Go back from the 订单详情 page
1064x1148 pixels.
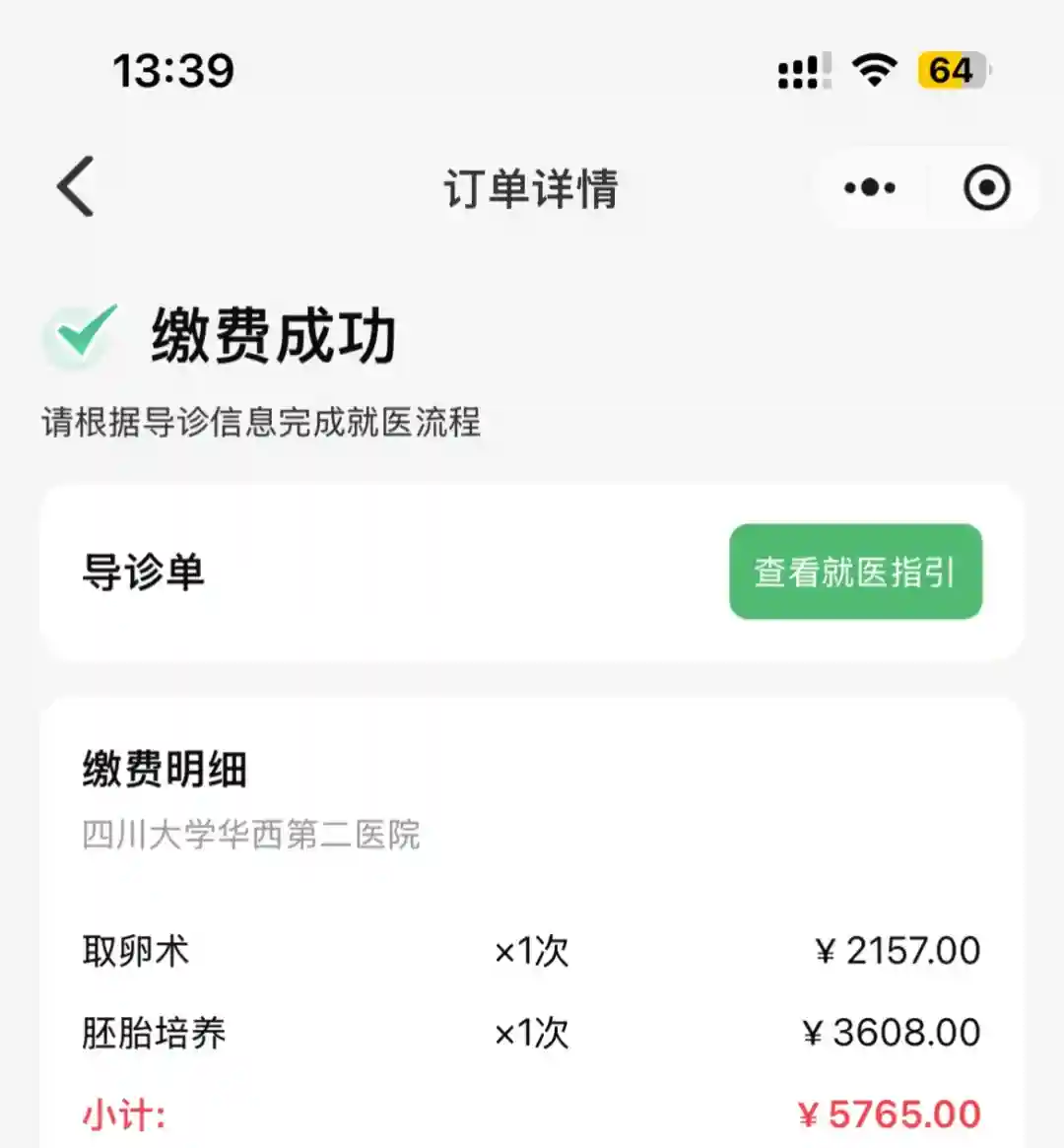pyautogui.click(x=76, y=186)
